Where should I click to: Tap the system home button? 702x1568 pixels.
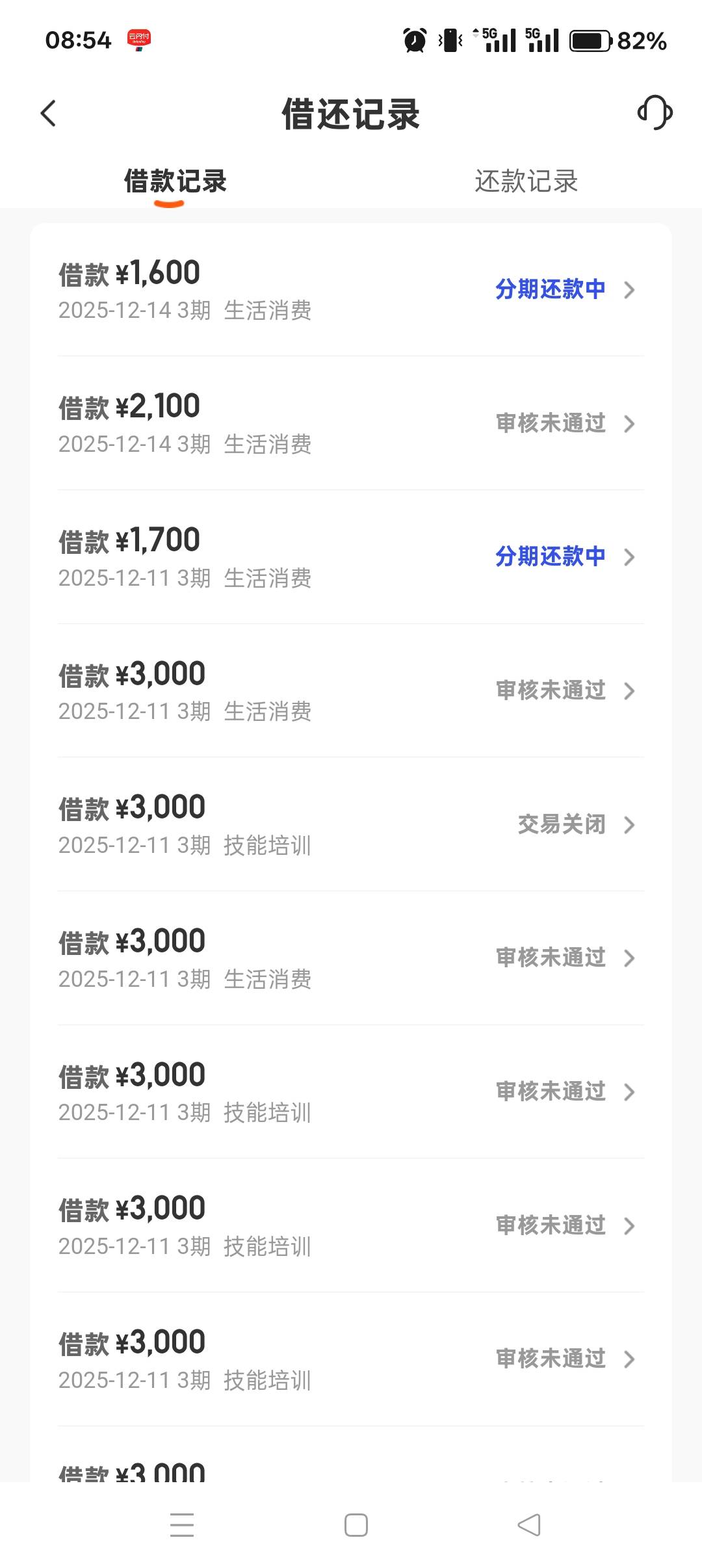(x=356, y=1525)
